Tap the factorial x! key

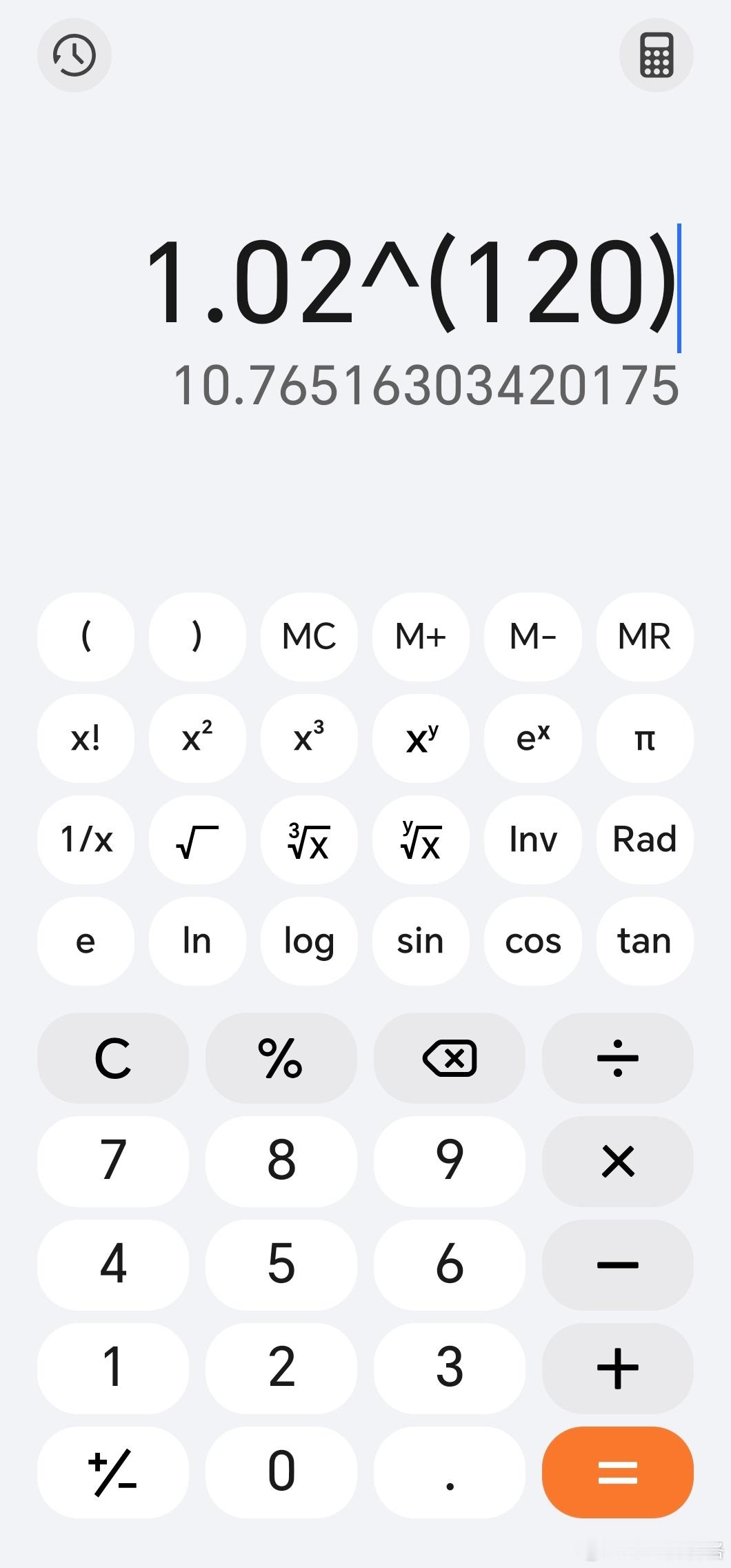pyautogui.click(x=86, y=738)
